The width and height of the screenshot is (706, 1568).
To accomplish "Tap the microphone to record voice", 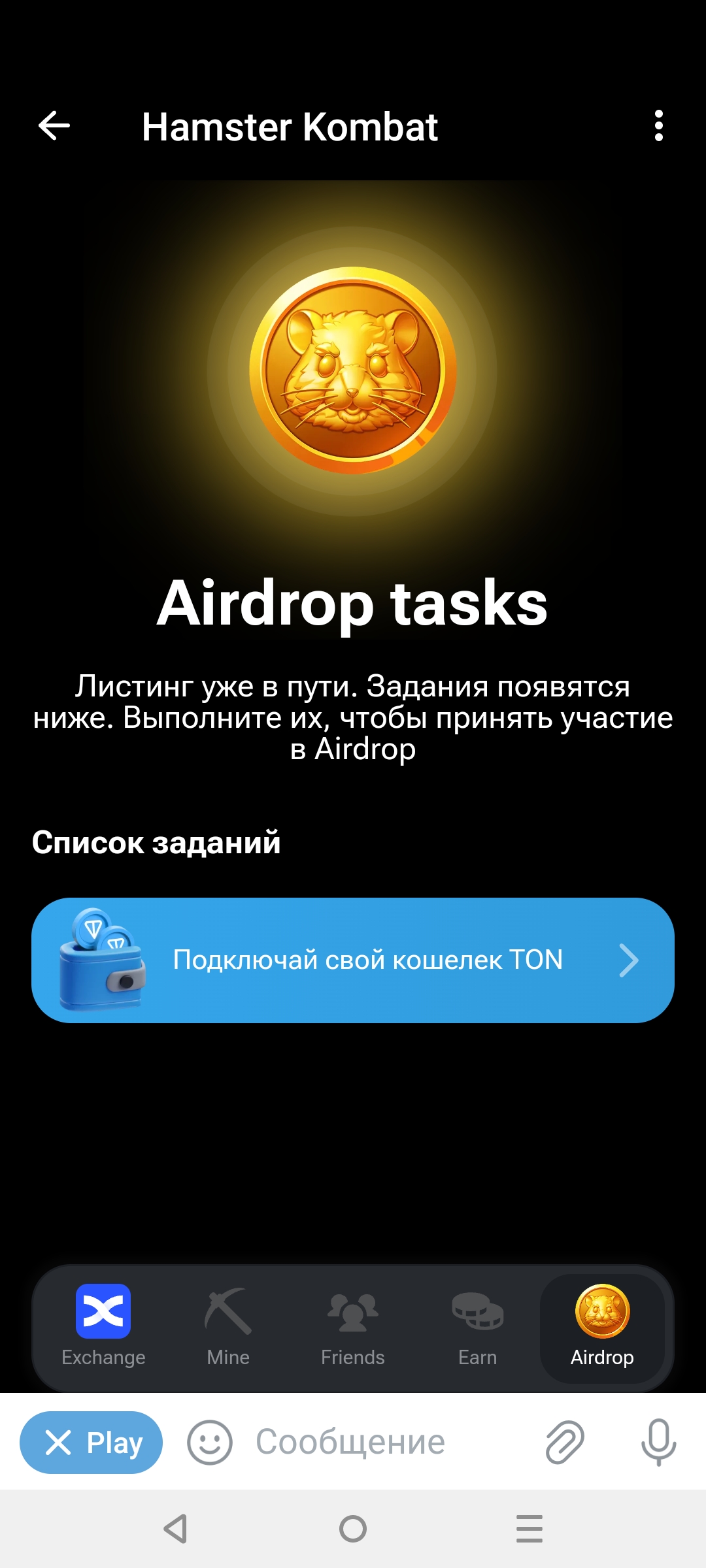I will point(658,1442).
